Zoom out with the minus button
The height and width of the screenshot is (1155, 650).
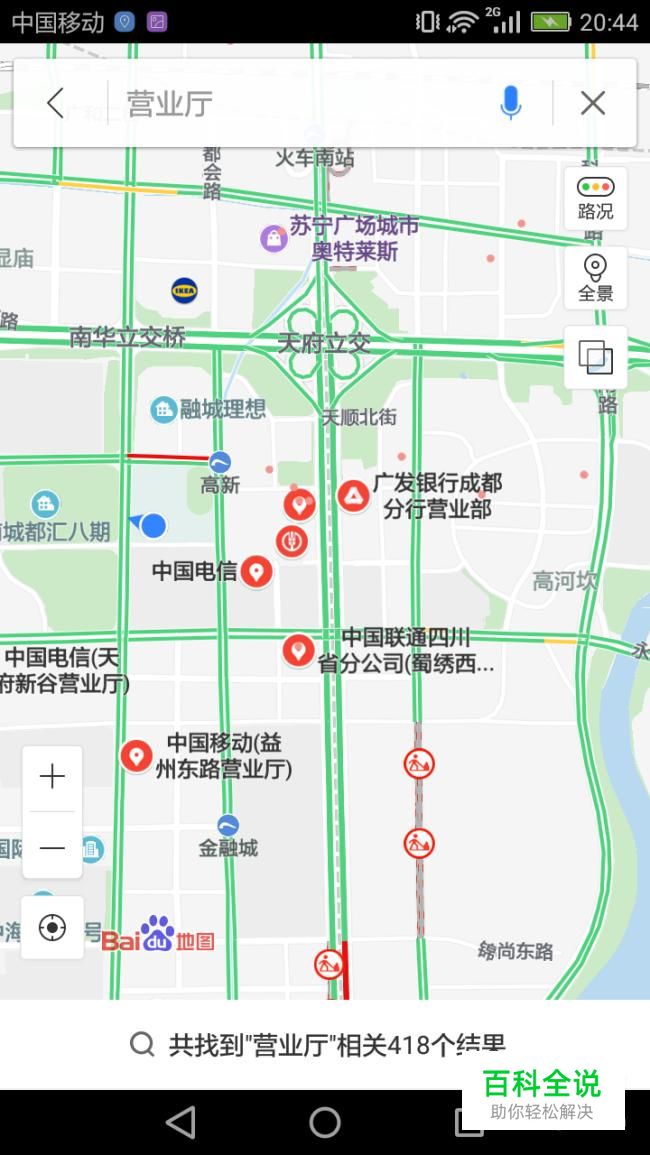(x=52, y=846)
